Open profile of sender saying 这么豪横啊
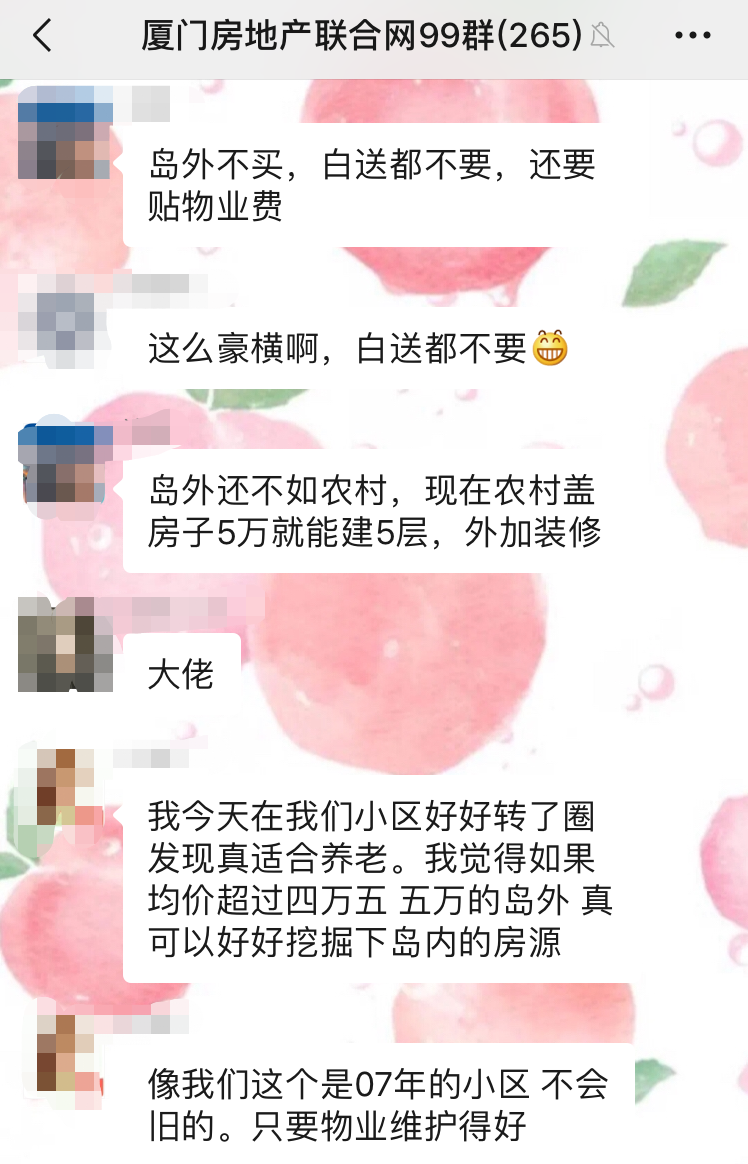Viewport: 748px width, 1164px height. pos(64,314)
